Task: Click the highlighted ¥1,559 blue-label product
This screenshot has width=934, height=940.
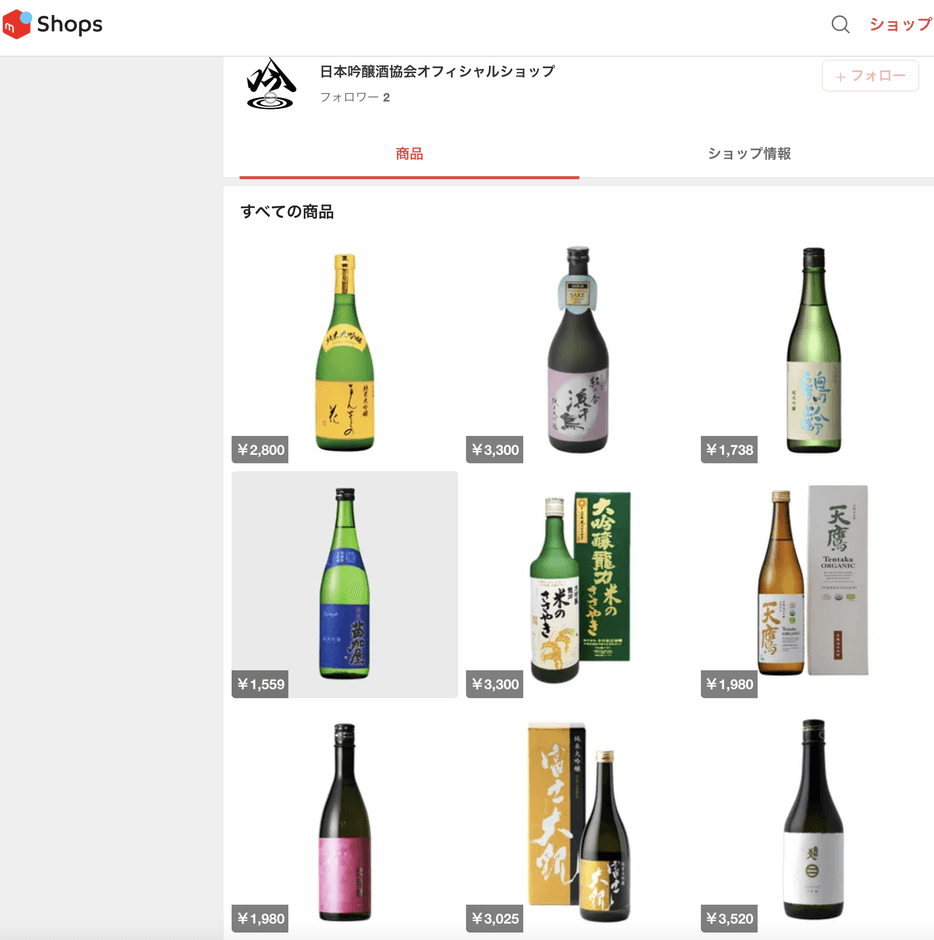Action: click(344, 585)
